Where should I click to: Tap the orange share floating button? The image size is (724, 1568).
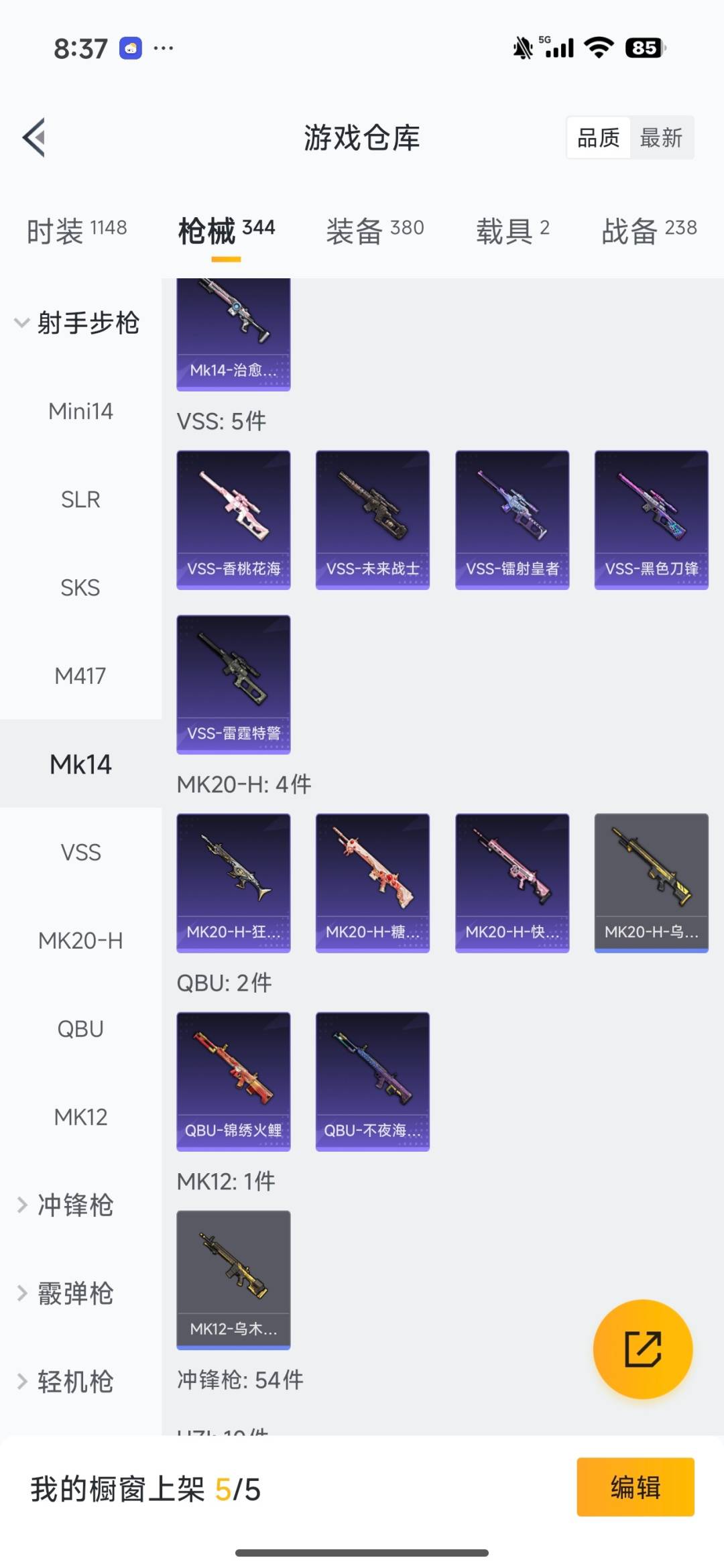[x=643, y=1349]
